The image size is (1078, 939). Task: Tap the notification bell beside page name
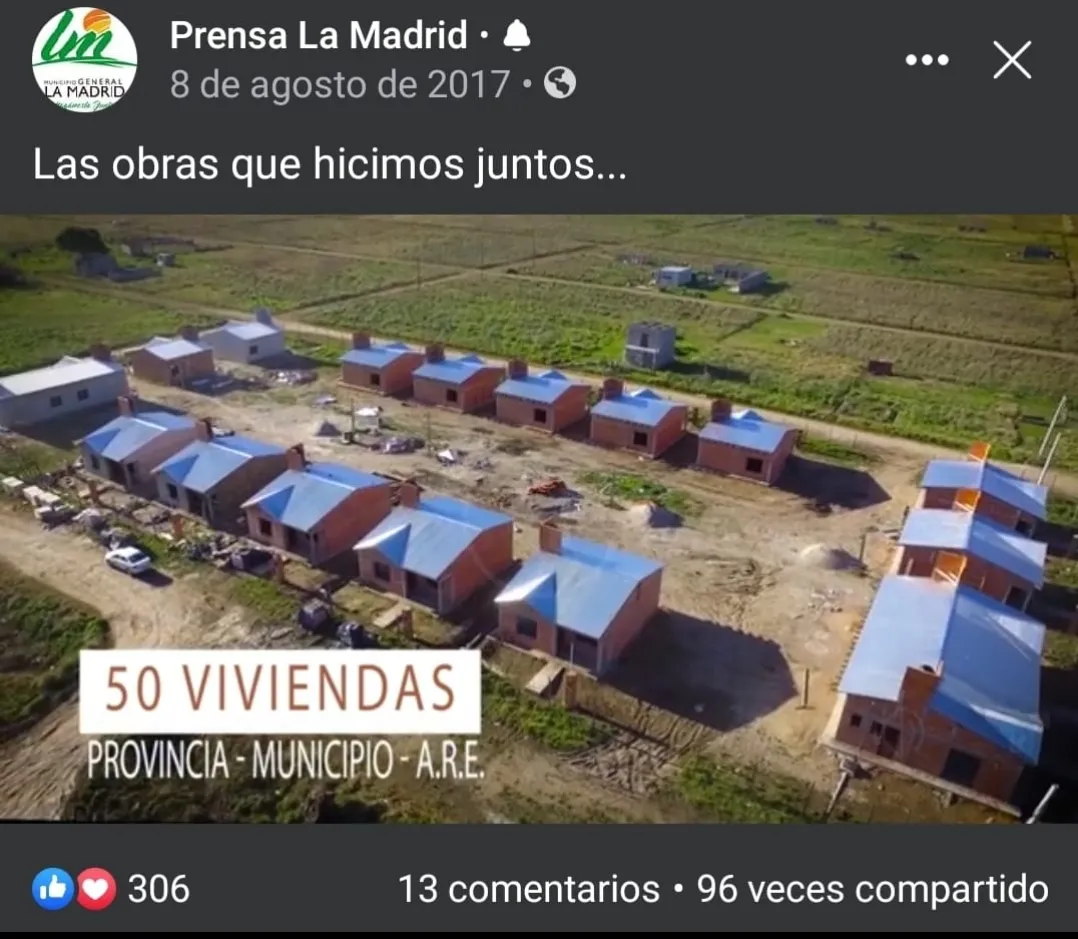coord(516,37)
